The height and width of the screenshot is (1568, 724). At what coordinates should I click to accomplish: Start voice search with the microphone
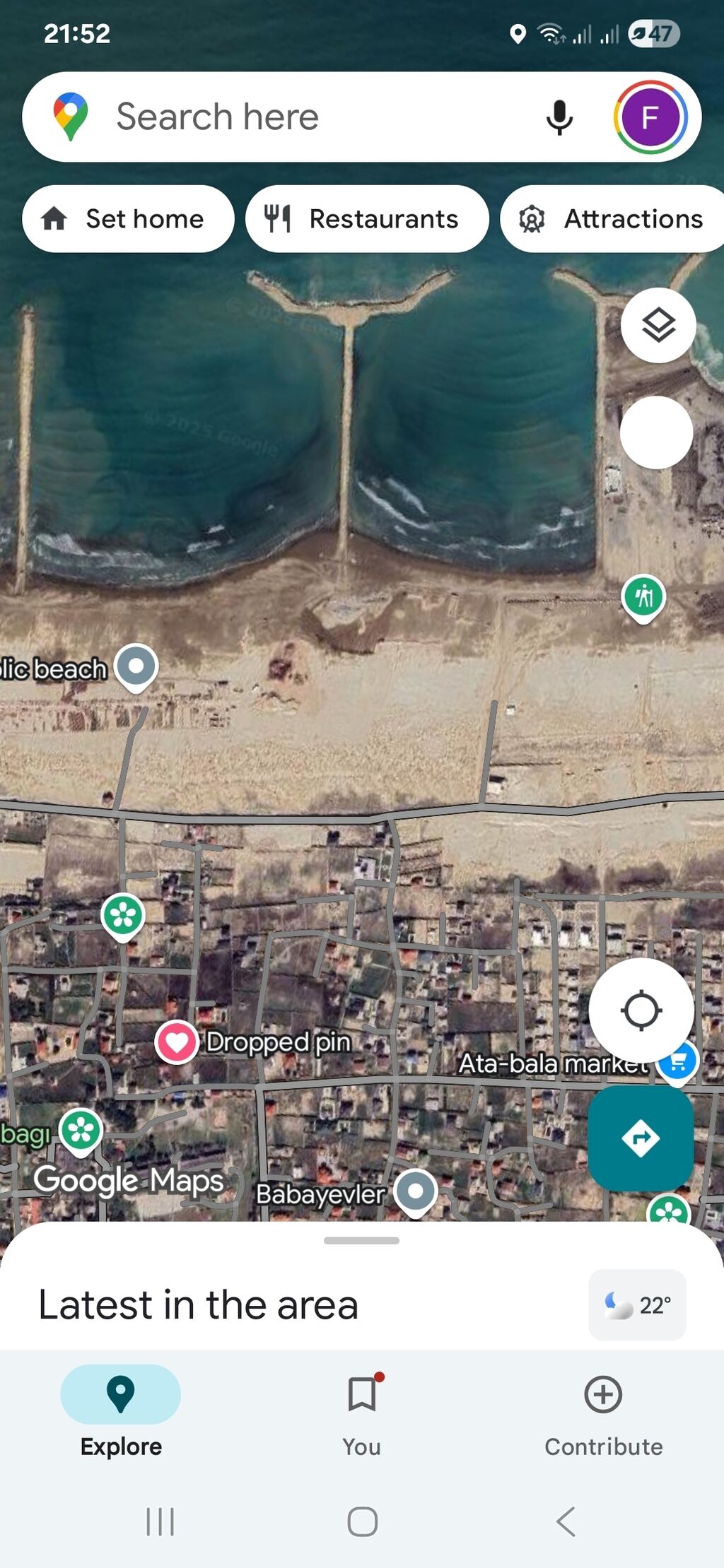pos(559,117)
